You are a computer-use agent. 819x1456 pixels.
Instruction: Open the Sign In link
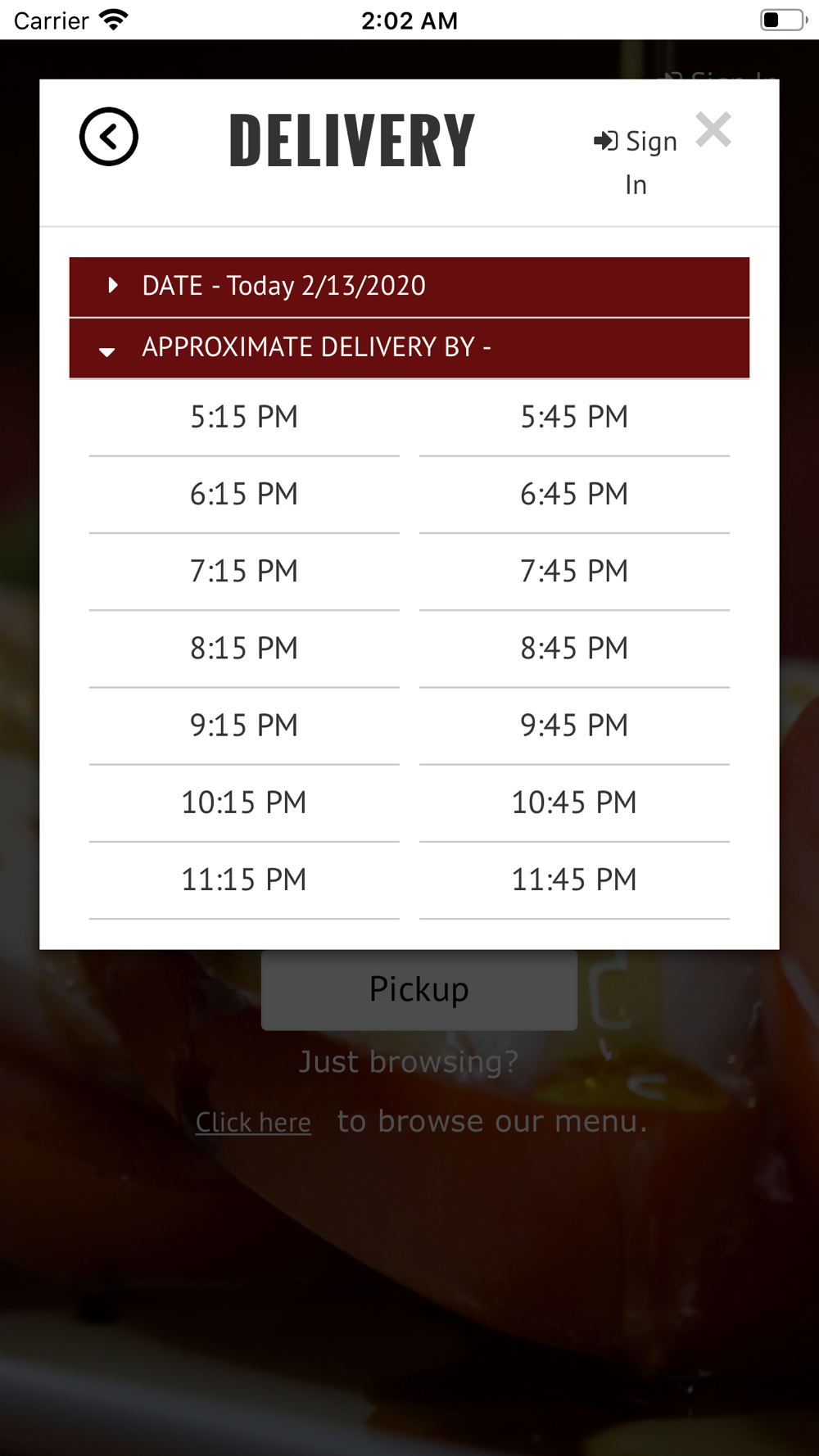636,162
